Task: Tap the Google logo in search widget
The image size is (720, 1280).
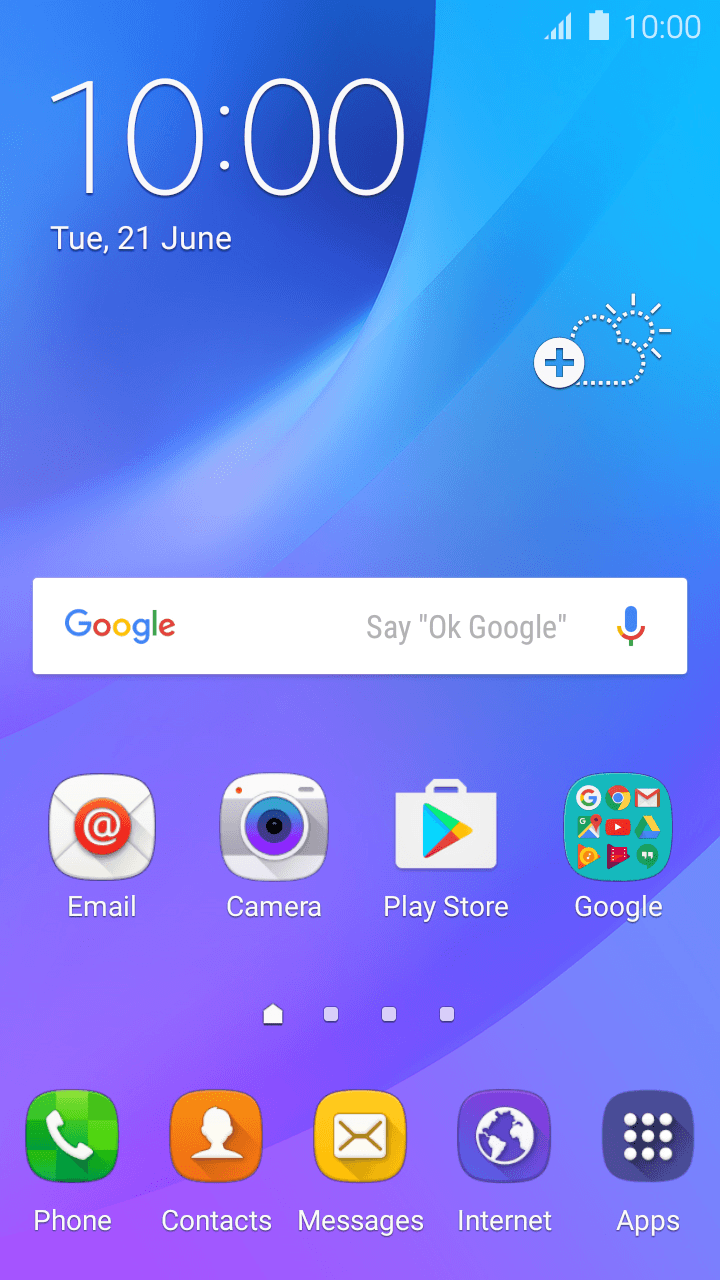Action: tap(119, 626)
